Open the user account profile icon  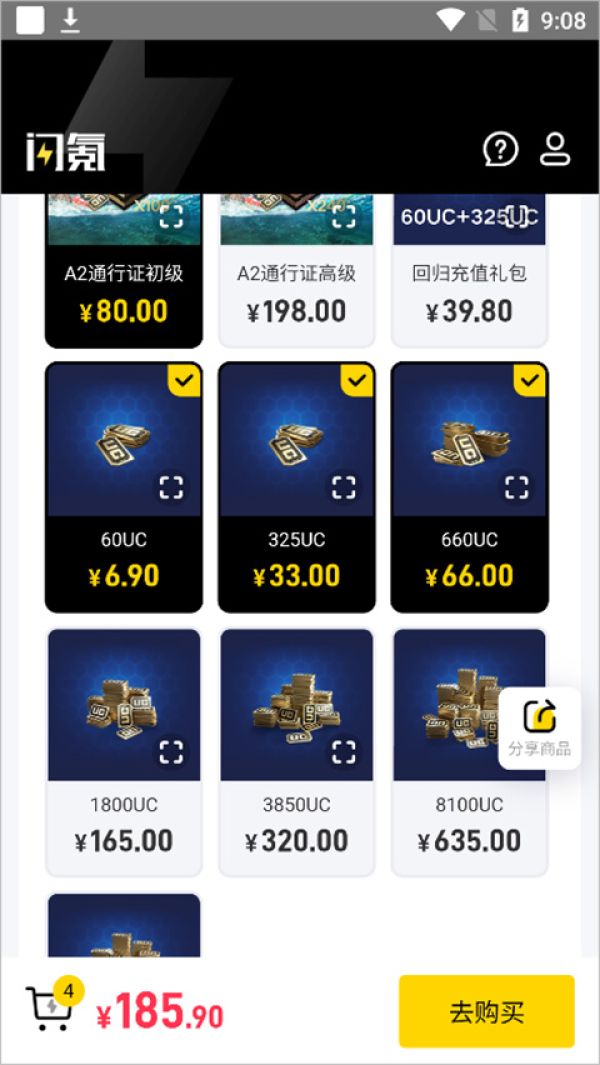point(555,149)
